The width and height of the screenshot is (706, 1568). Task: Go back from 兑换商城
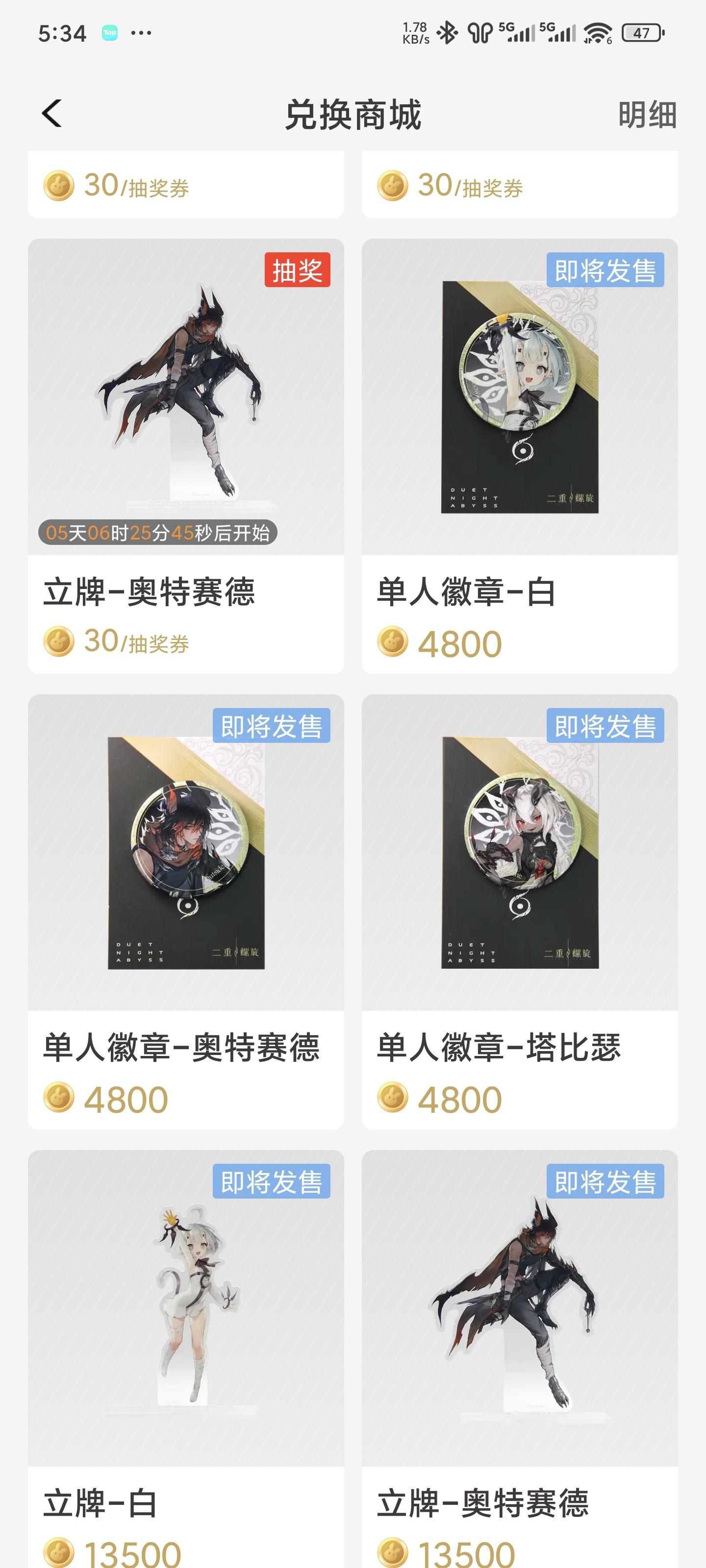[x=52, y=114]
